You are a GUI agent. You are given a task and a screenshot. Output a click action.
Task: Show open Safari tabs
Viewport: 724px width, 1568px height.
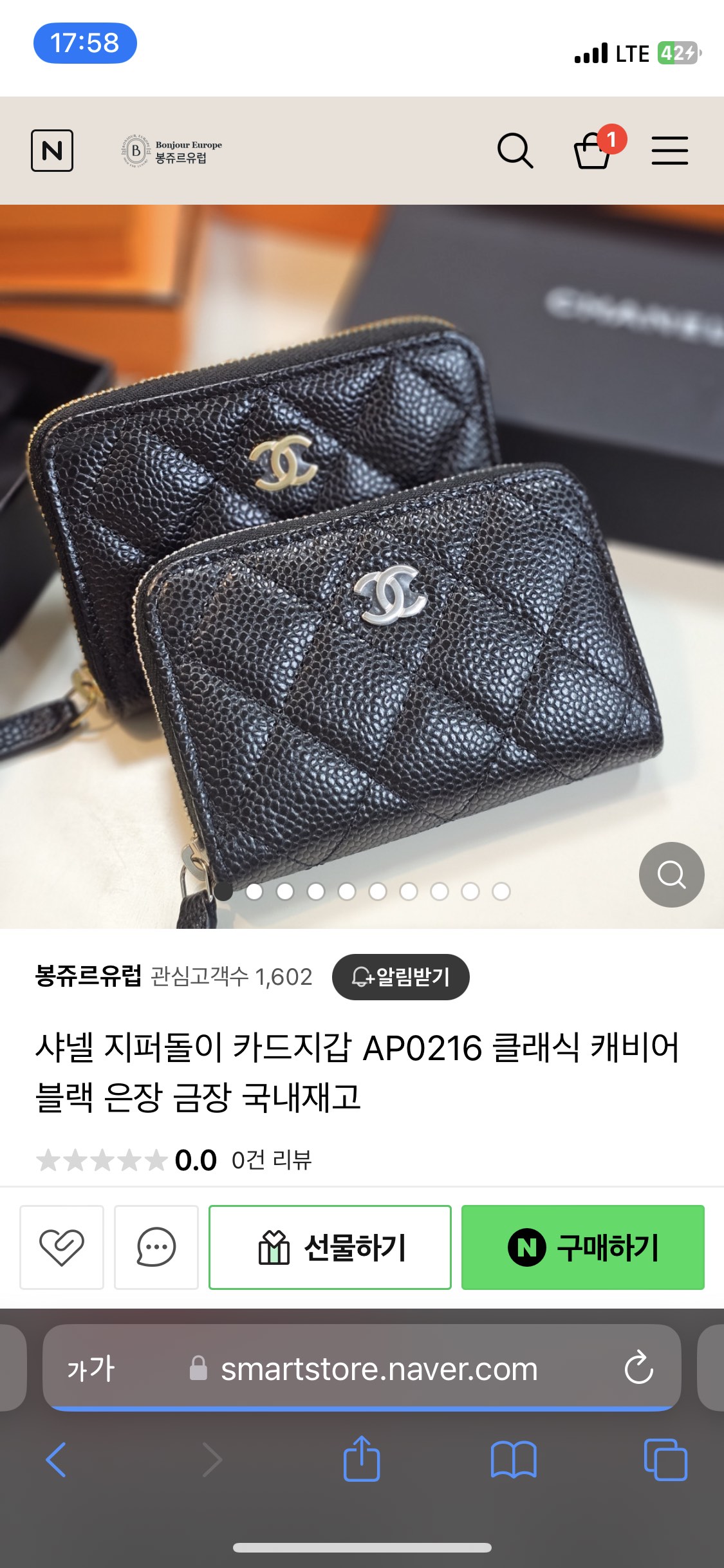tap(665, 1459)
